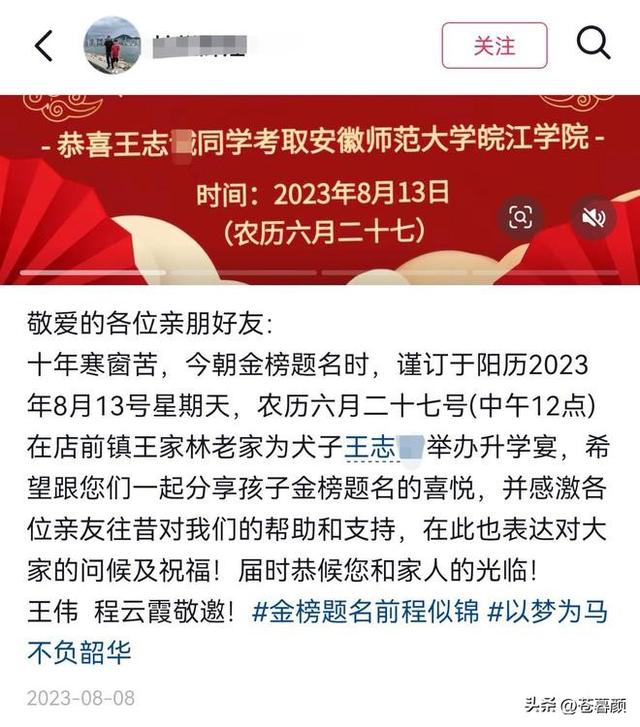Open search with the magnifier icon
Image resolution: width=640 pixels, height=727 pixels.
point(593,44)
